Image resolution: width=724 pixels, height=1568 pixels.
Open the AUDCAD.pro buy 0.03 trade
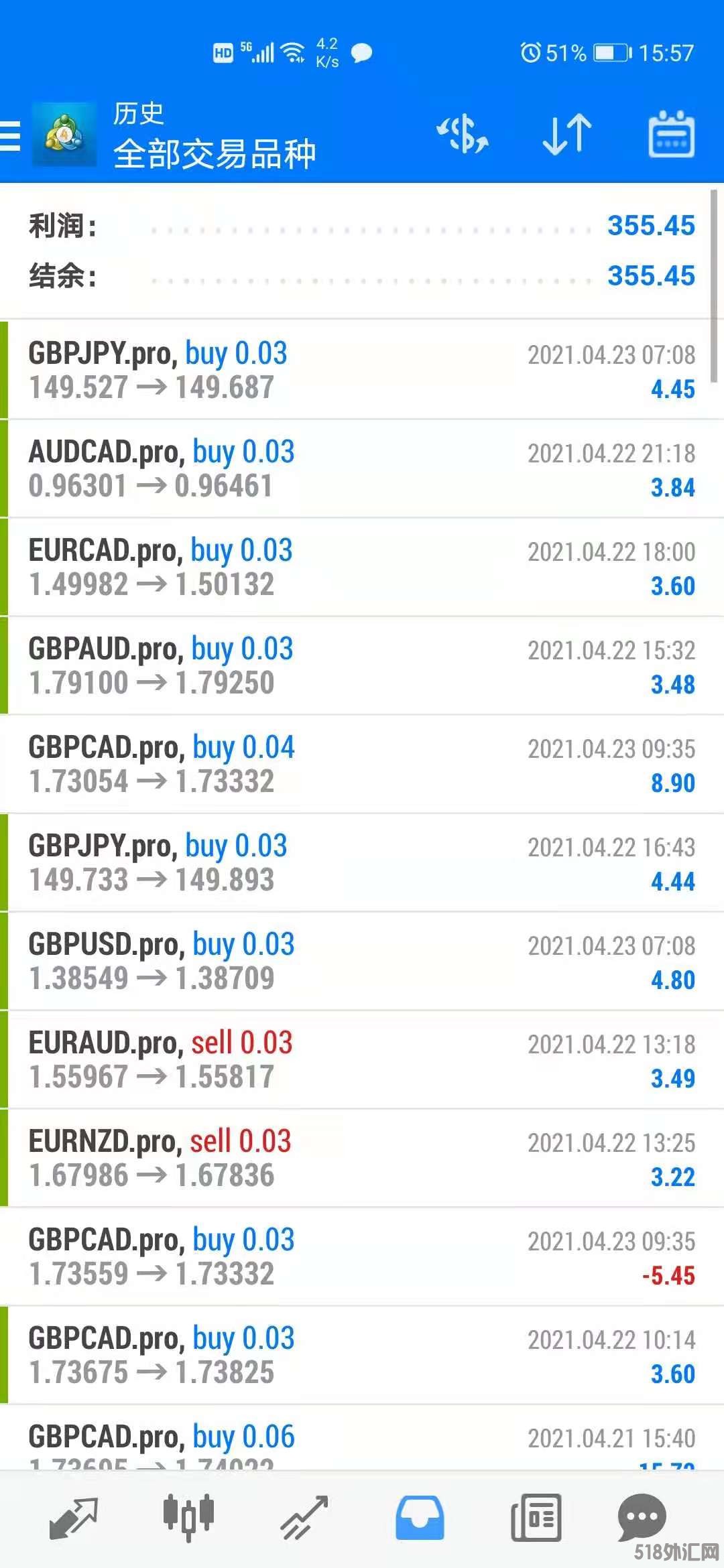pyautogui.click(x=362, y=468)
